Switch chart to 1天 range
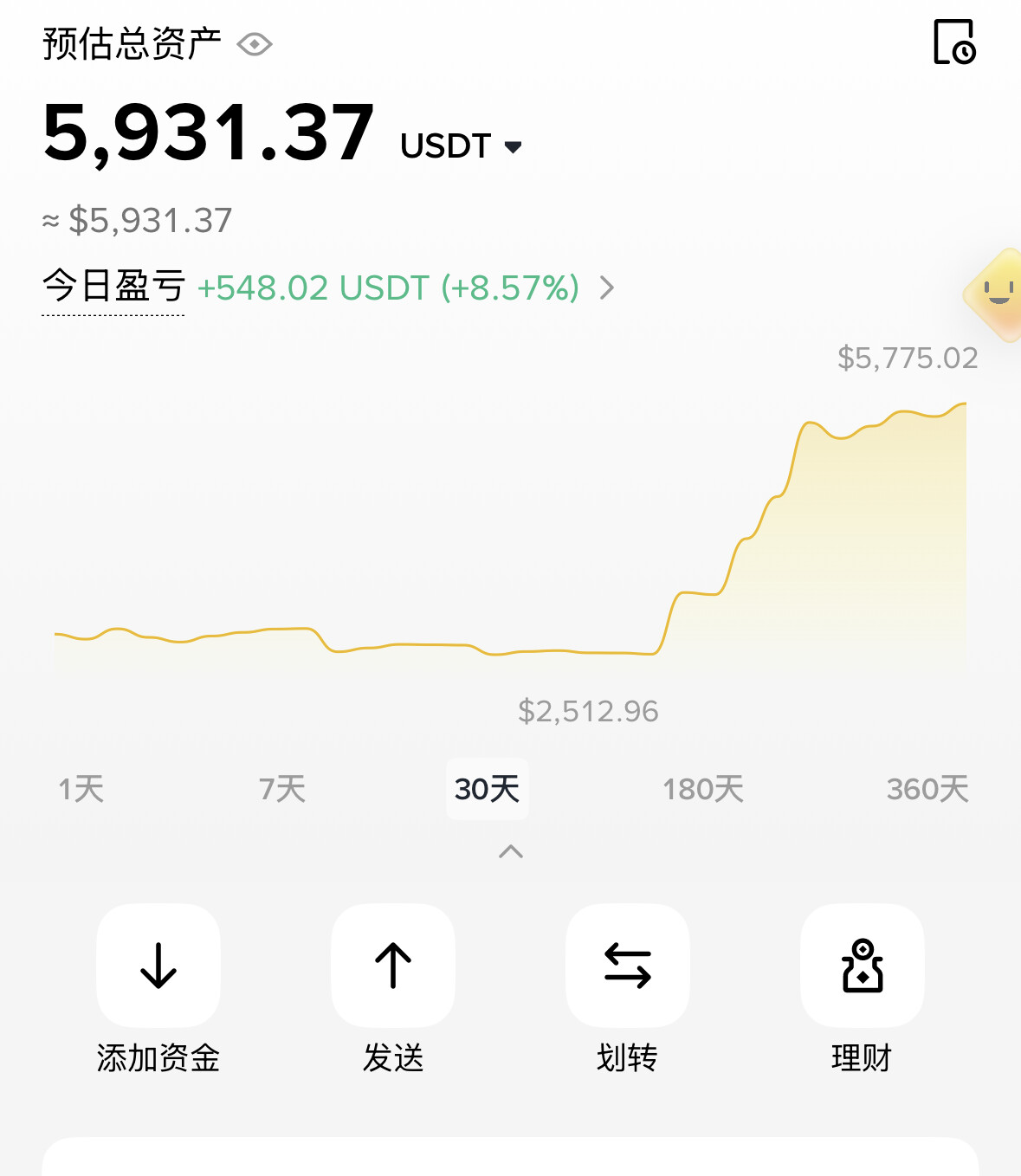Image resolution: width=1021 pixels, height=1176 pixels. tap(81, 789)
